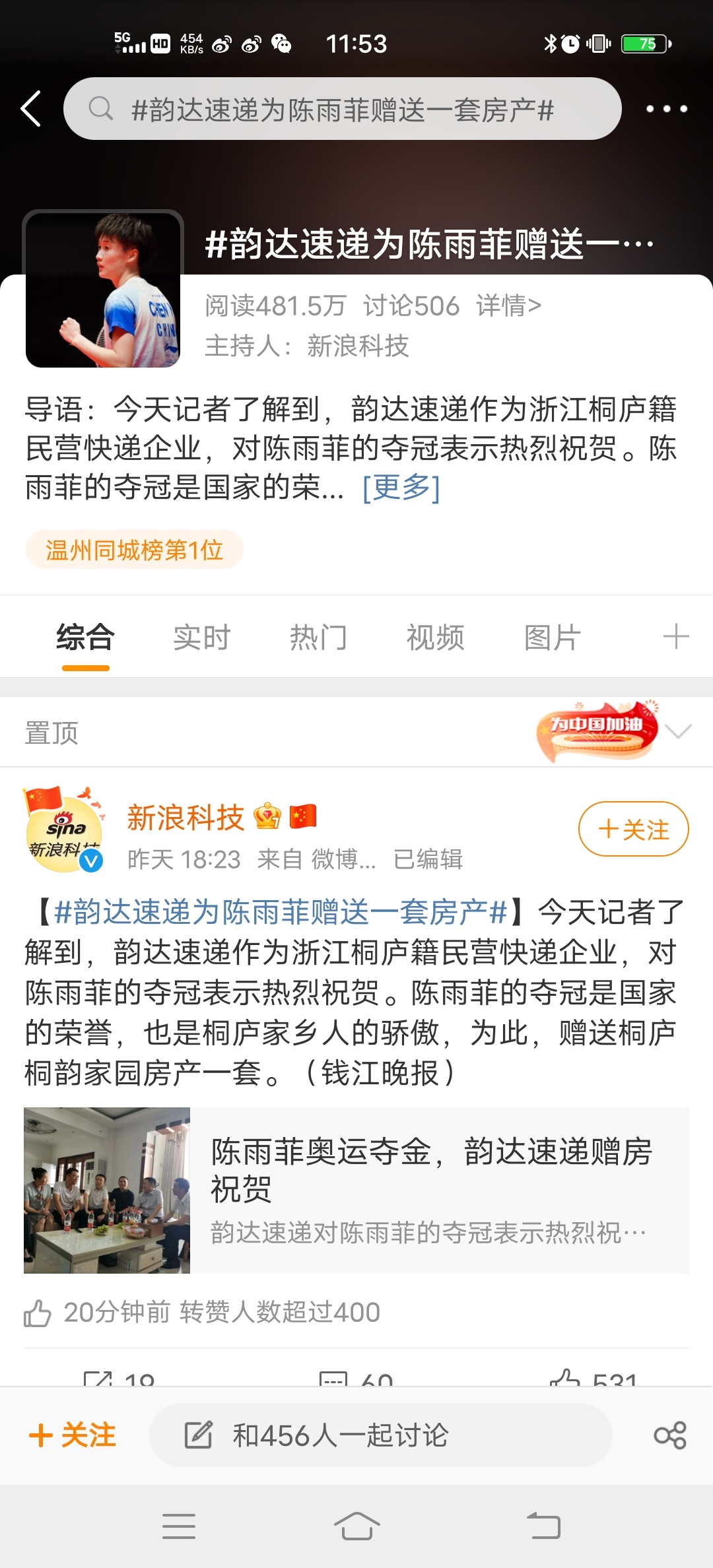Open 详情 topic details

[x=508, y=306]
